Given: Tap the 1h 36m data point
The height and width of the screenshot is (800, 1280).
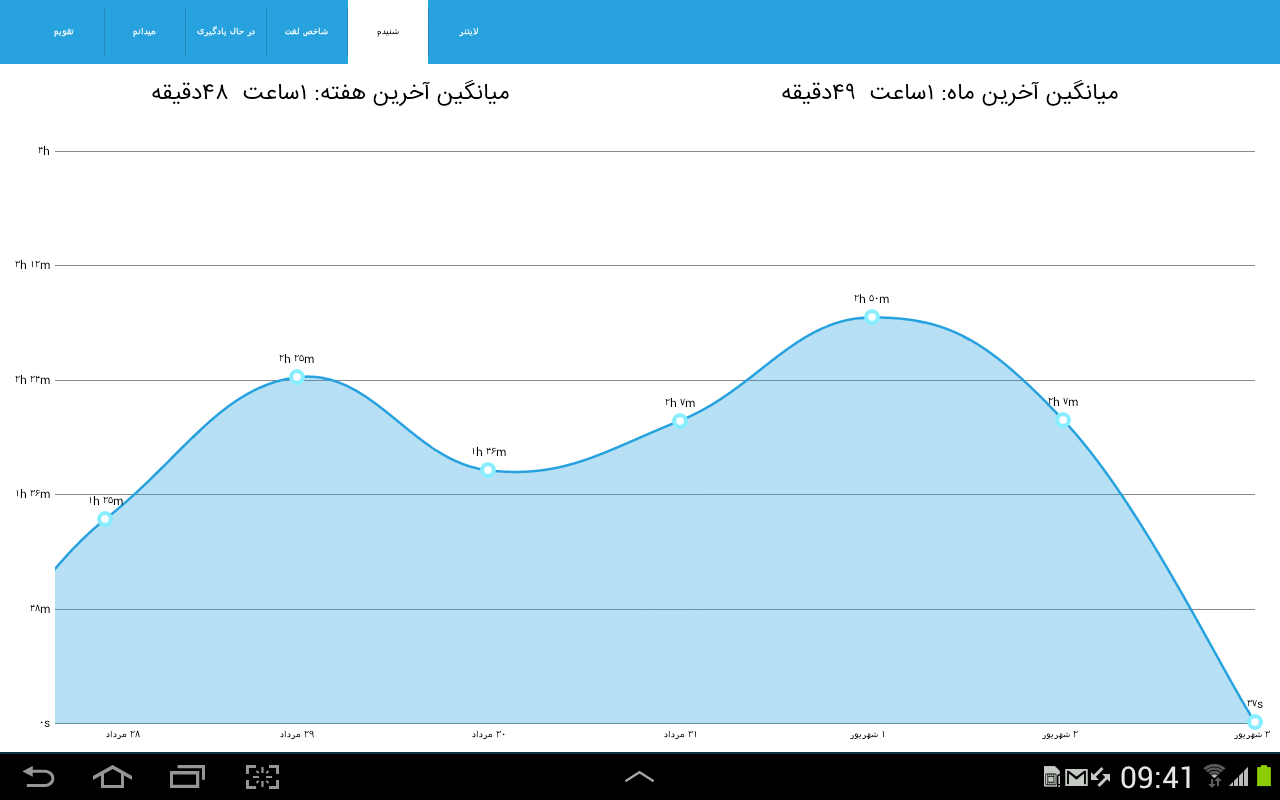Looking at the screenshot, I should (x=488, y=470).
